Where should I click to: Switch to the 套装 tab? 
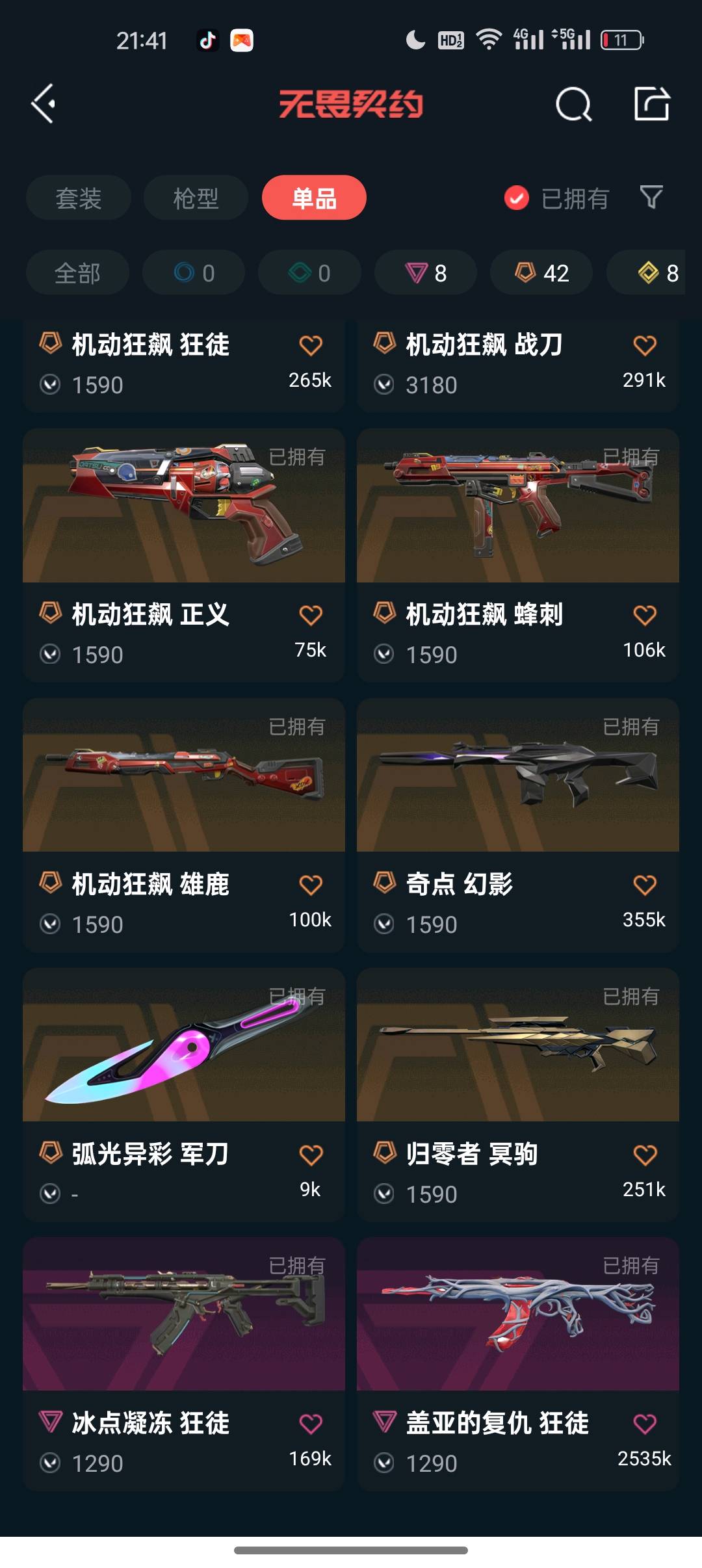pyautogui.click(x=79, y=198)
